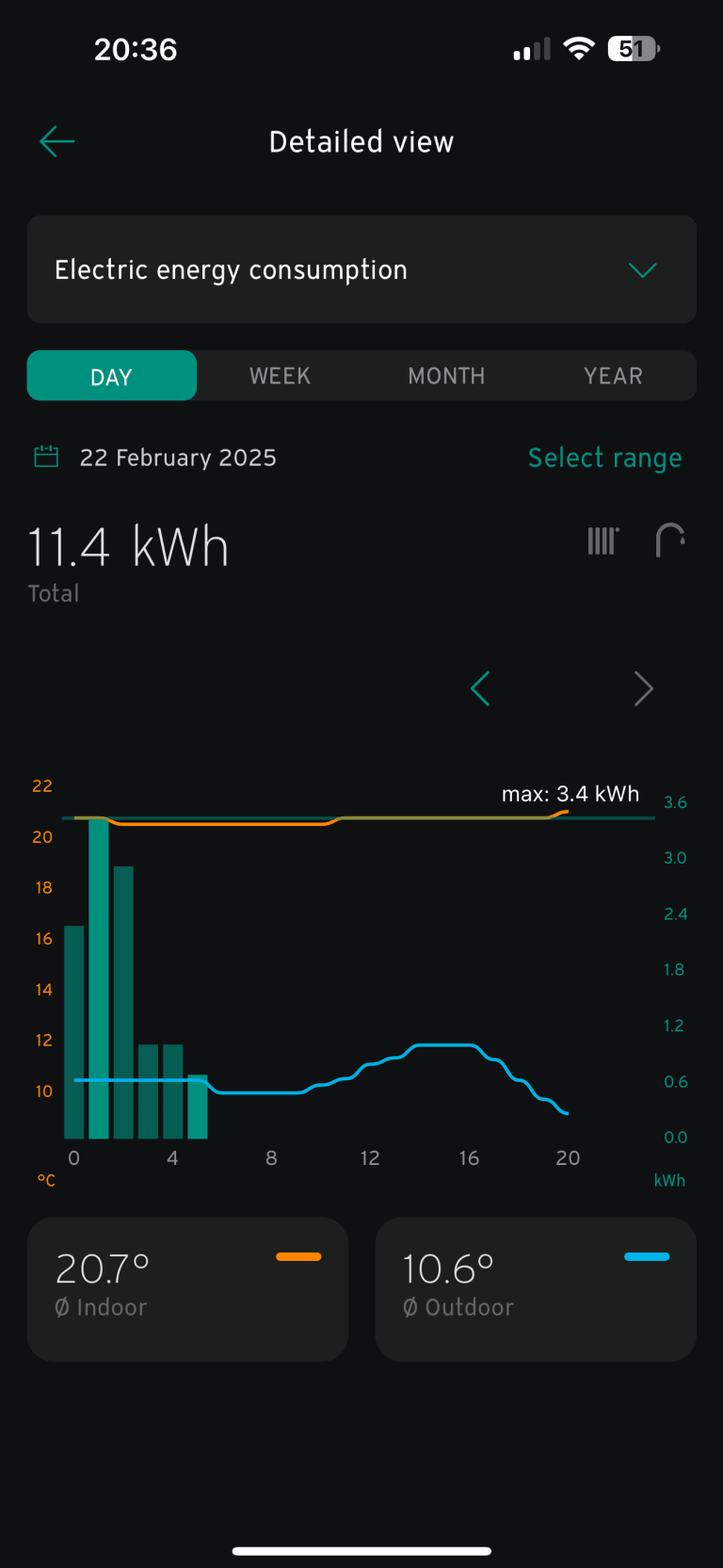The image size is (723, 1568).
Task: Switch to the MONTH tab
Action: (446, 376)
